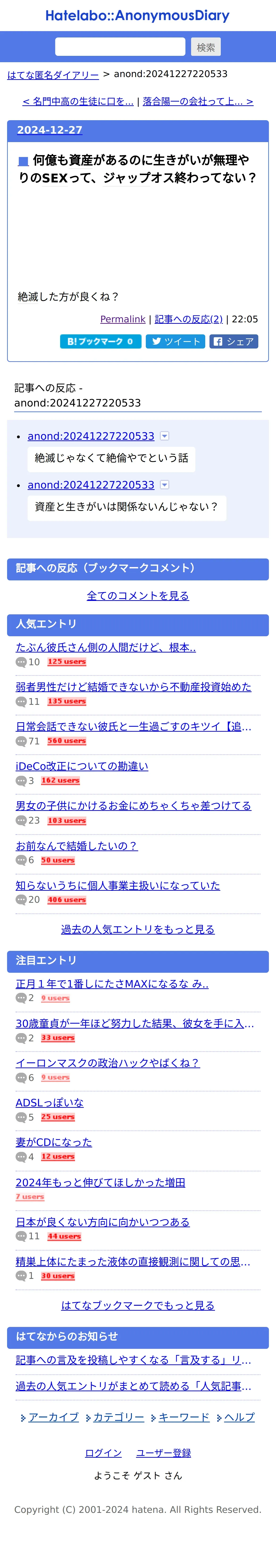This screenshot has width=276, height=1568.
Task: Open the entry ADSLっぽいな
Action: tap(49, 1102)
